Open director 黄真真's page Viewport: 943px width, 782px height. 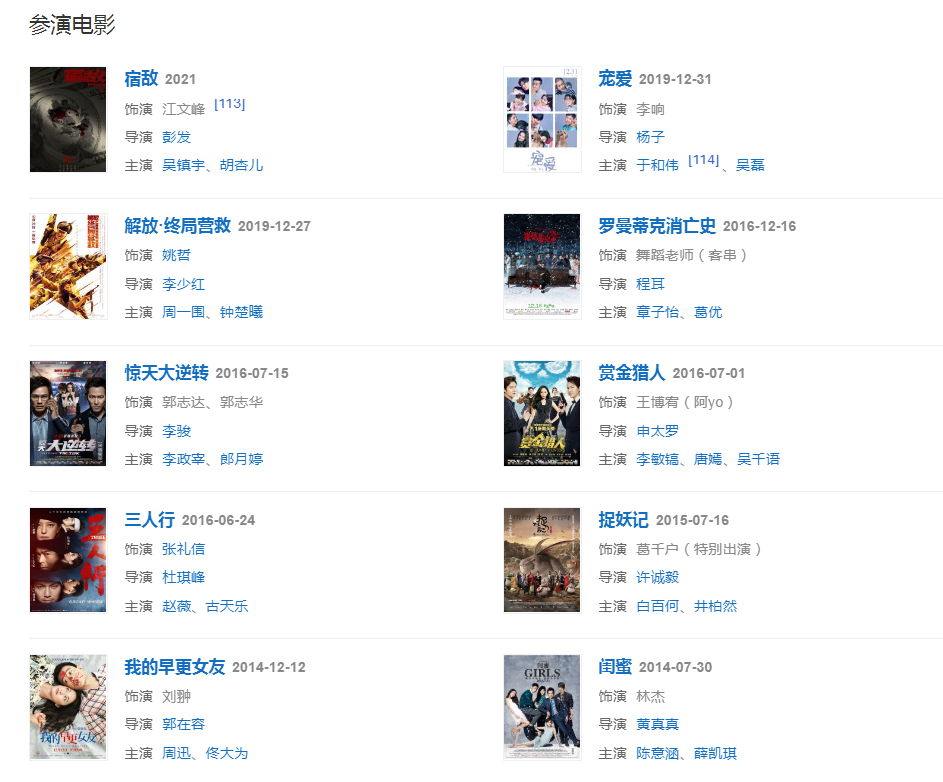click(x=657, y=724)
